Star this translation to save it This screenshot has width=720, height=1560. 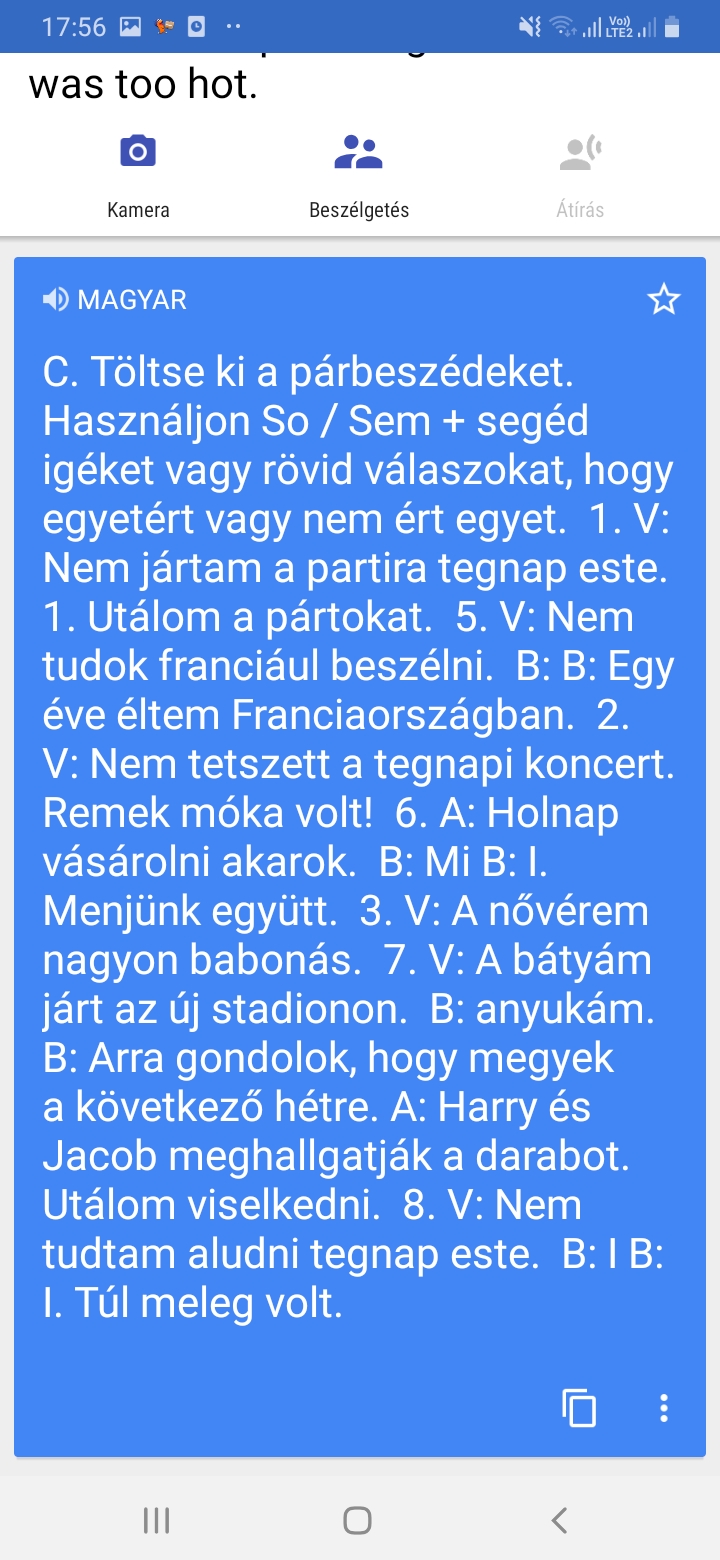tap(664, 299)
